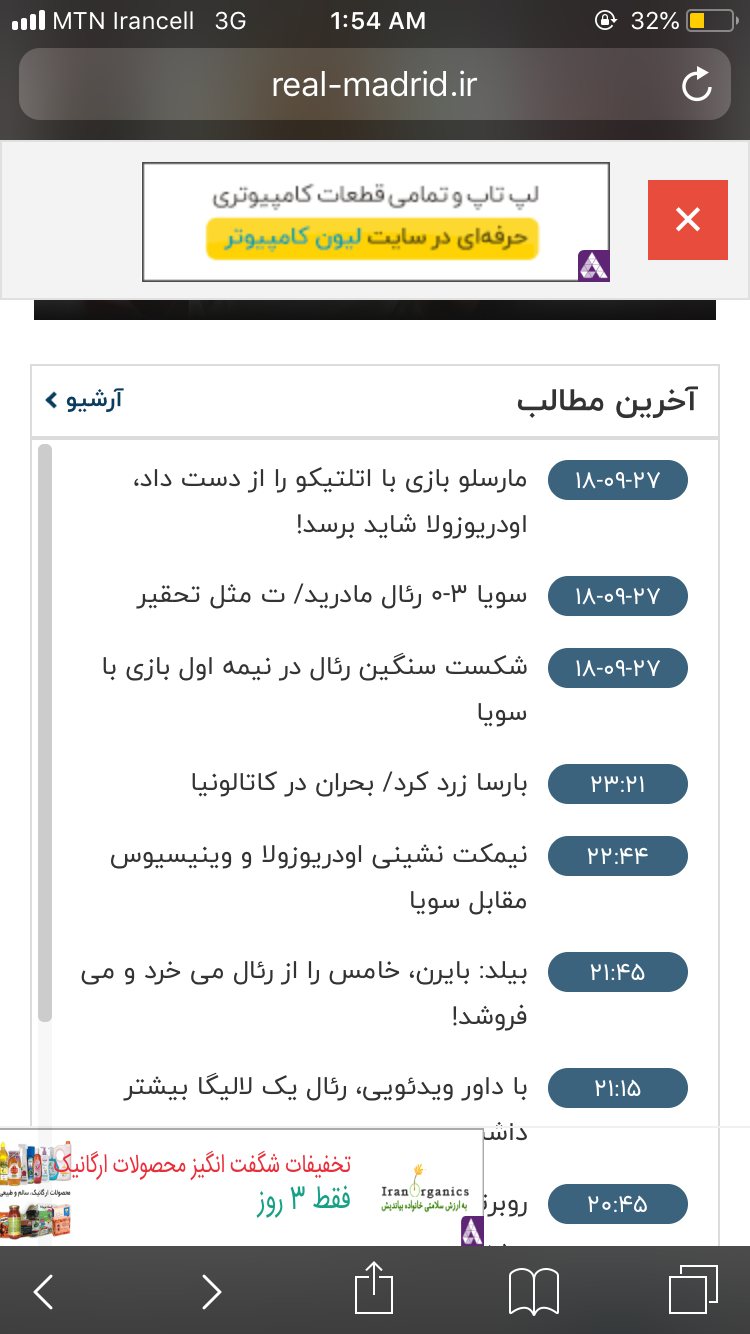
Task: Tap the real-madrid.ir address bar
Action: point(375,85)
